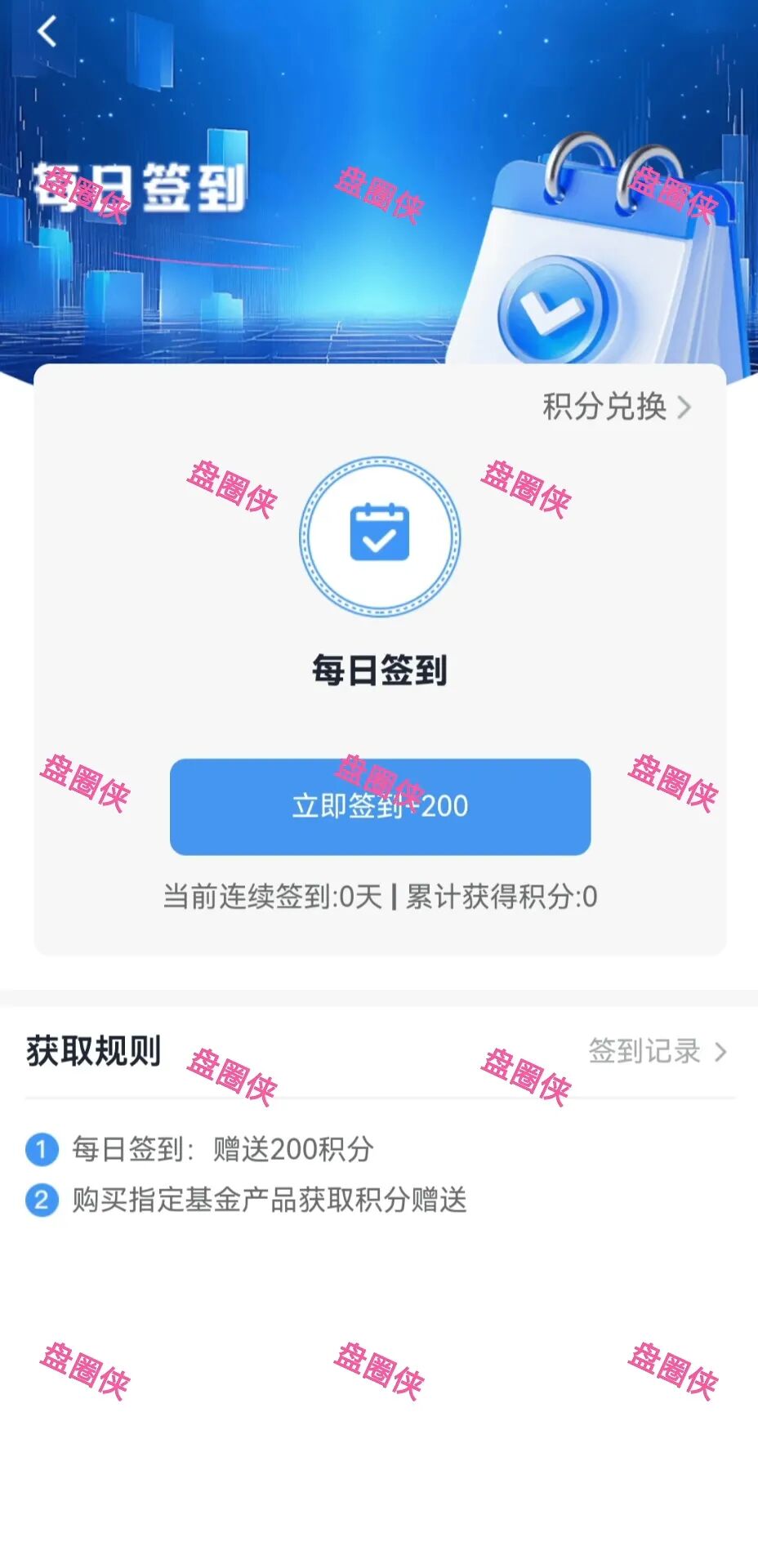Tap the checkmark inside the calendar icon

380,543
